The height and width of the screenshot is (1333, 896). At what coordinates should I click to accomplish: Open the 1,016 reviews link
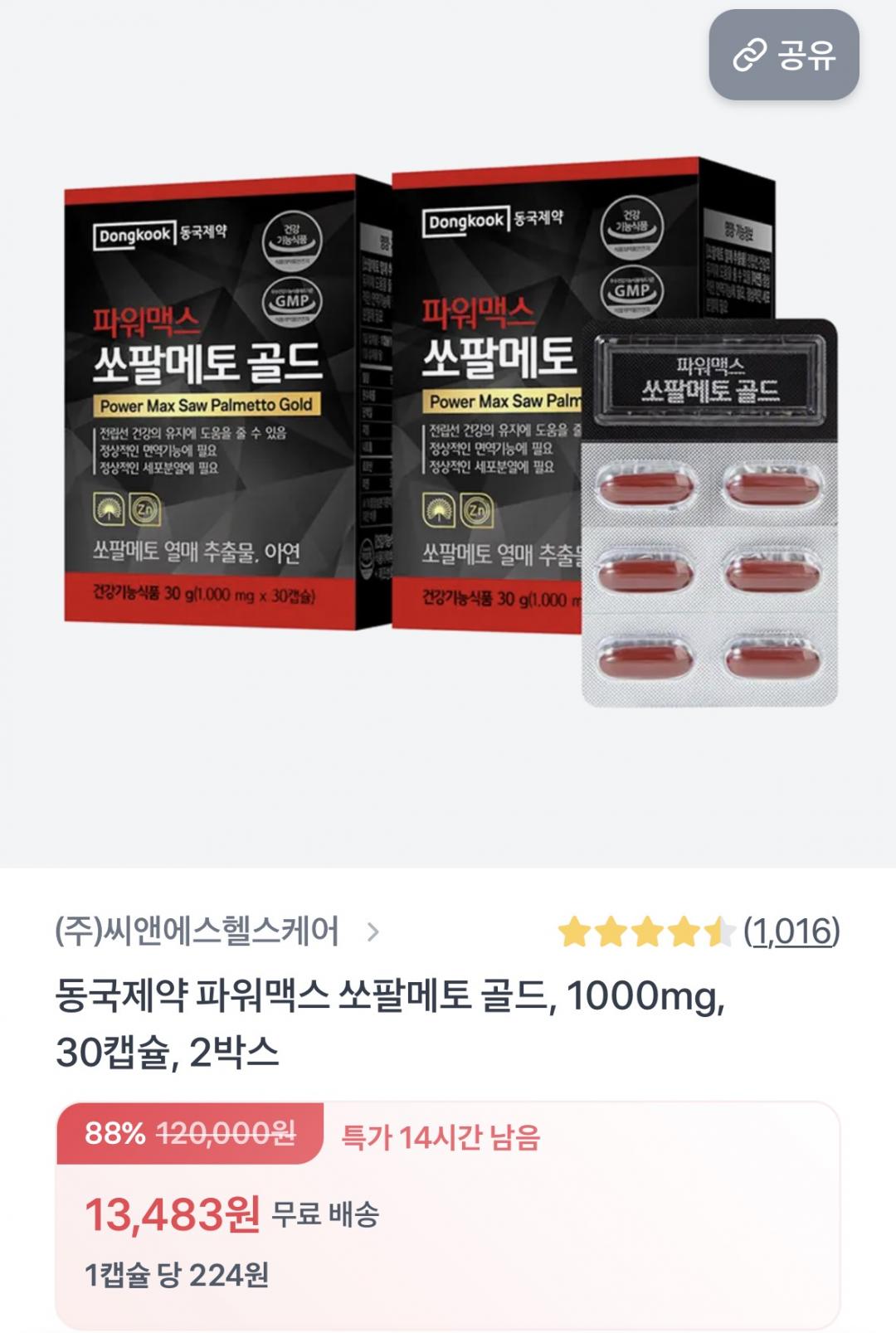[791, 932]
